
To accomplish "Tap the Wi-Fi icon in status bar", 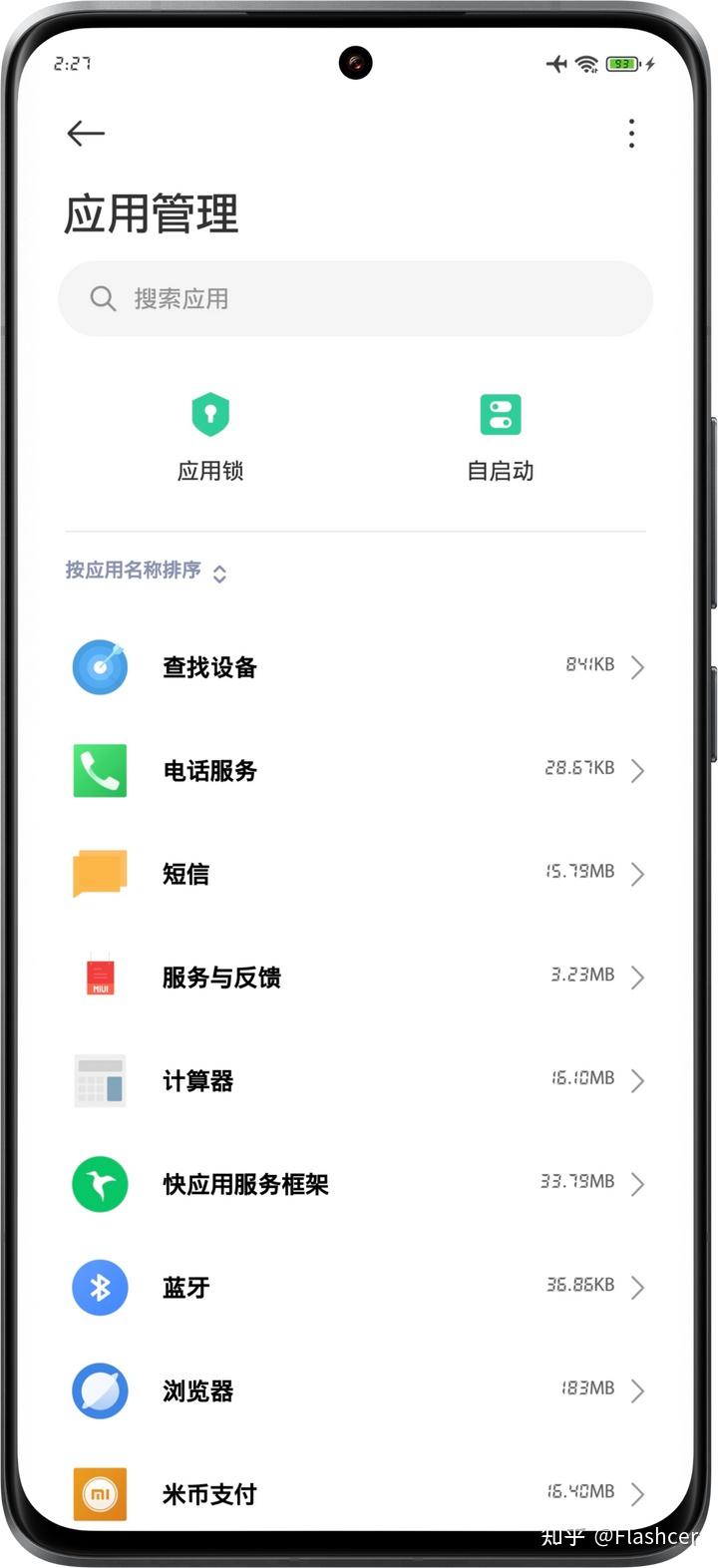I will pyautogui.click(x=586, y=63).
